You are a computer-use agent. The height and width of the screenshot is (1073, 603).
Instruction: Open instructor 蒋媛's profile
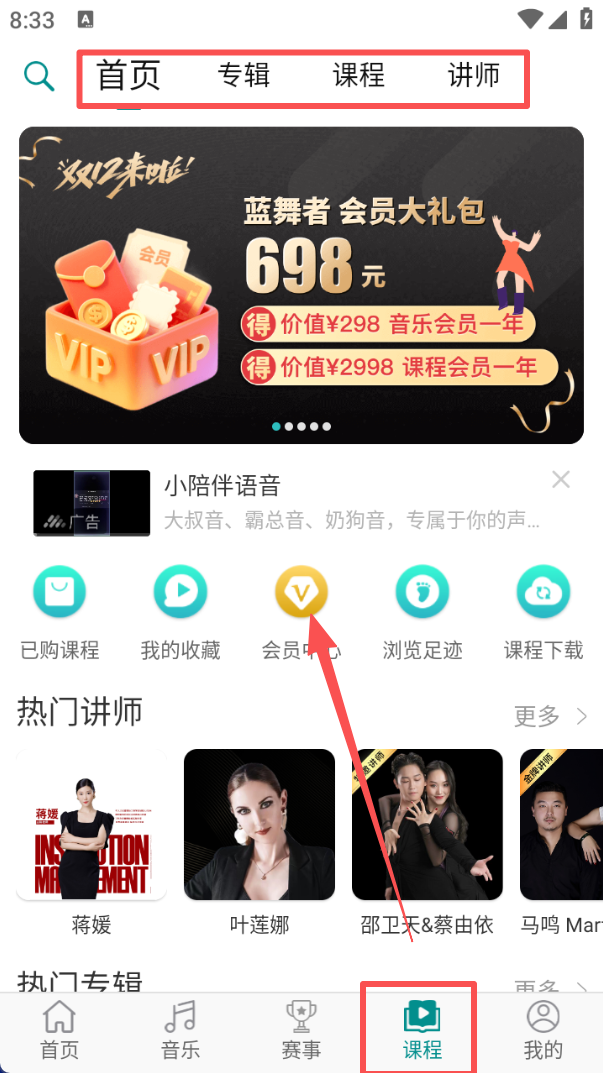coord(91,840)
